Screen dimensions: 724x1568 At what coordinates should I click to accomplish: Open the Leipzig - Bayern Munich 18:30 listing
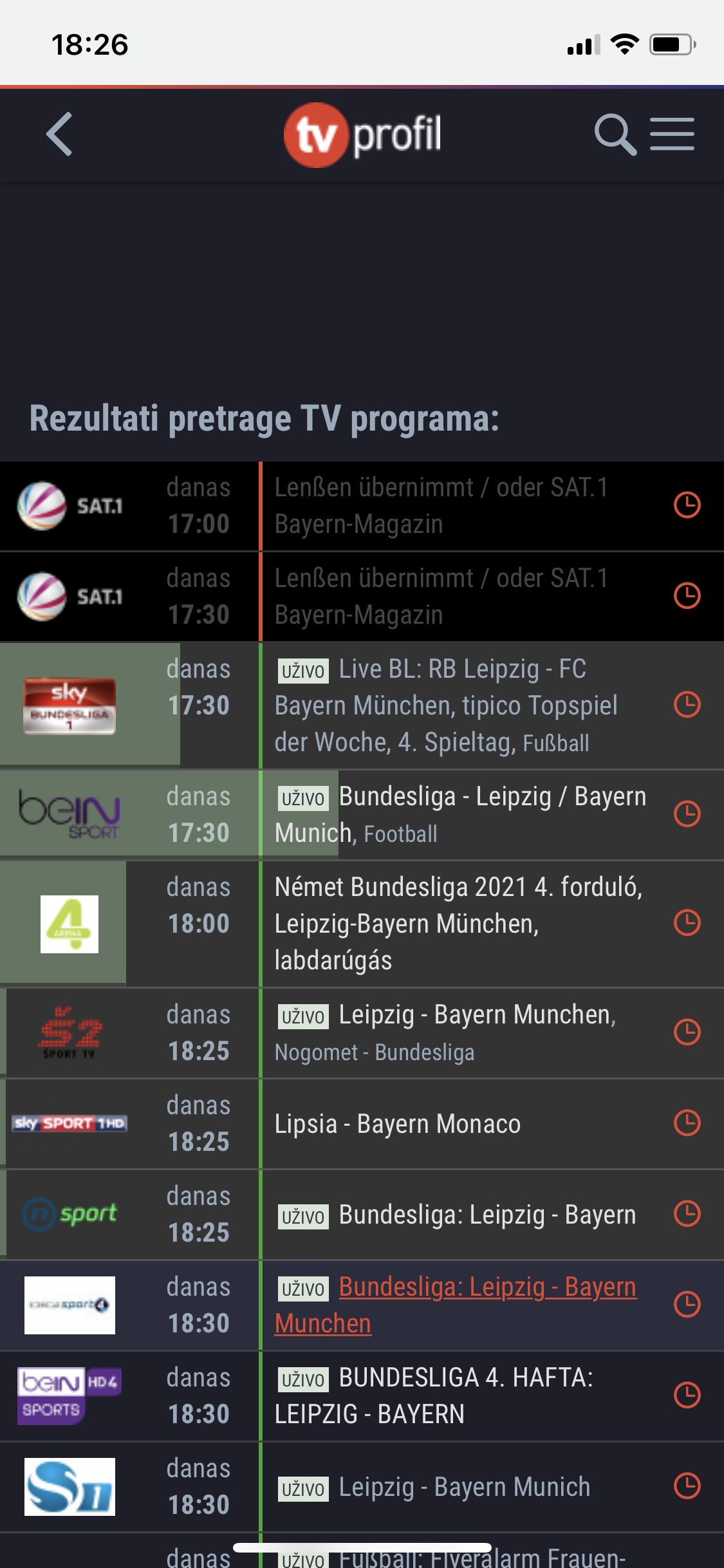tap(464, 1487)
